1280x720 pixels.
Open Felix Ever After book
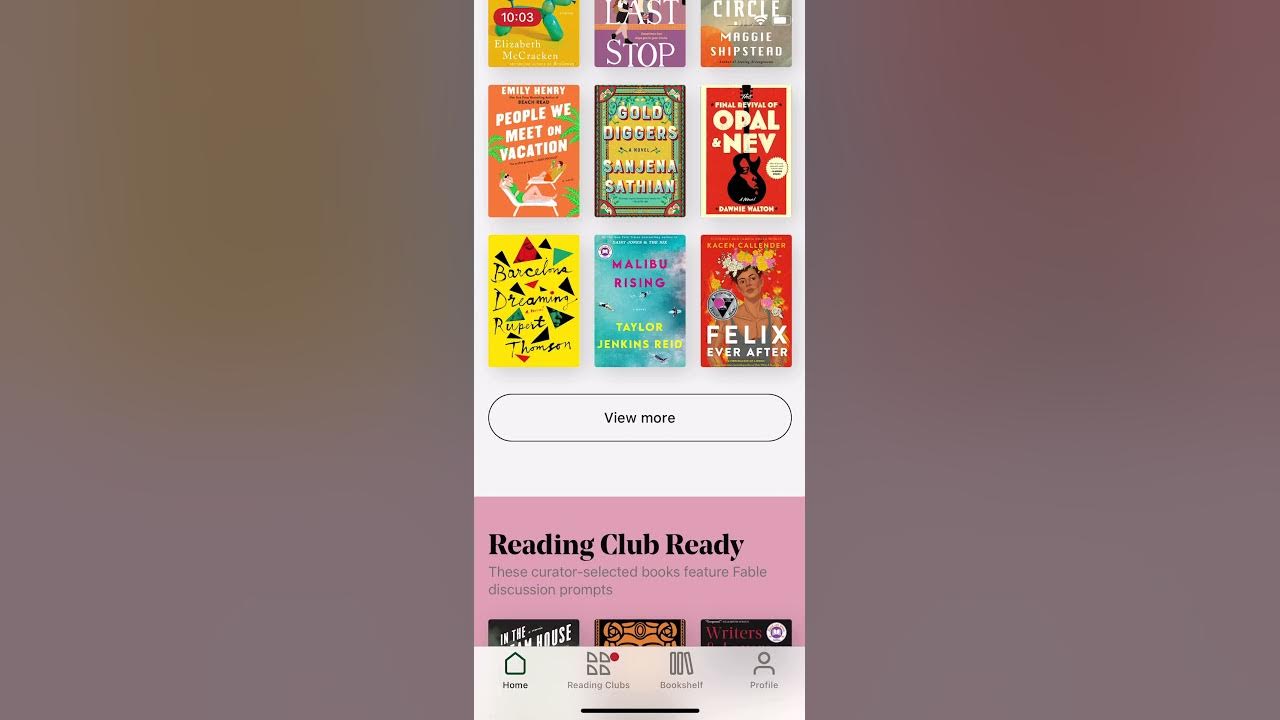(746, 301)
